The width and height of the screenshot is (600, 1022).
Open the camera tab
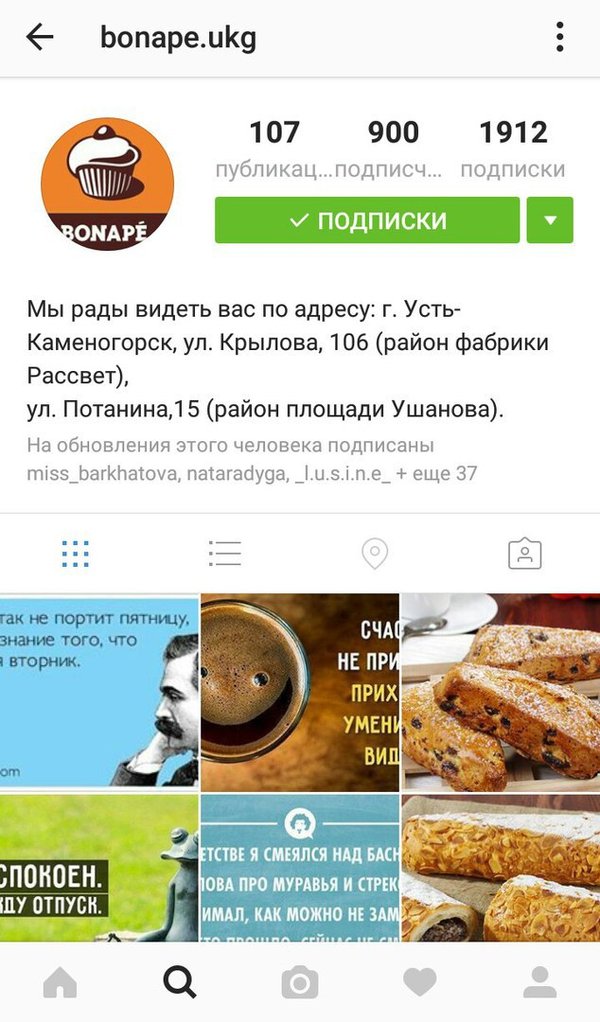299,982
